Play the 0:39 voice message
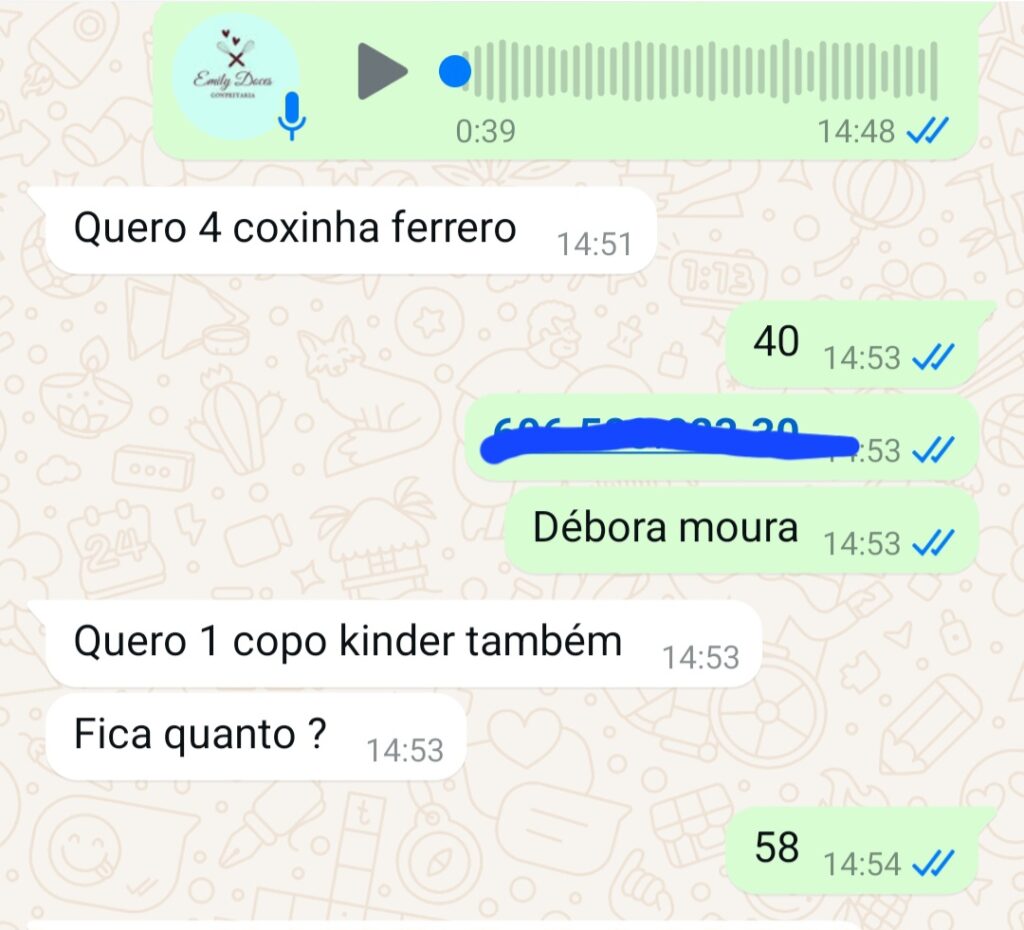The width and height of the screenshot is (1024, 930). pyautogui.click(x=382, y=72)
